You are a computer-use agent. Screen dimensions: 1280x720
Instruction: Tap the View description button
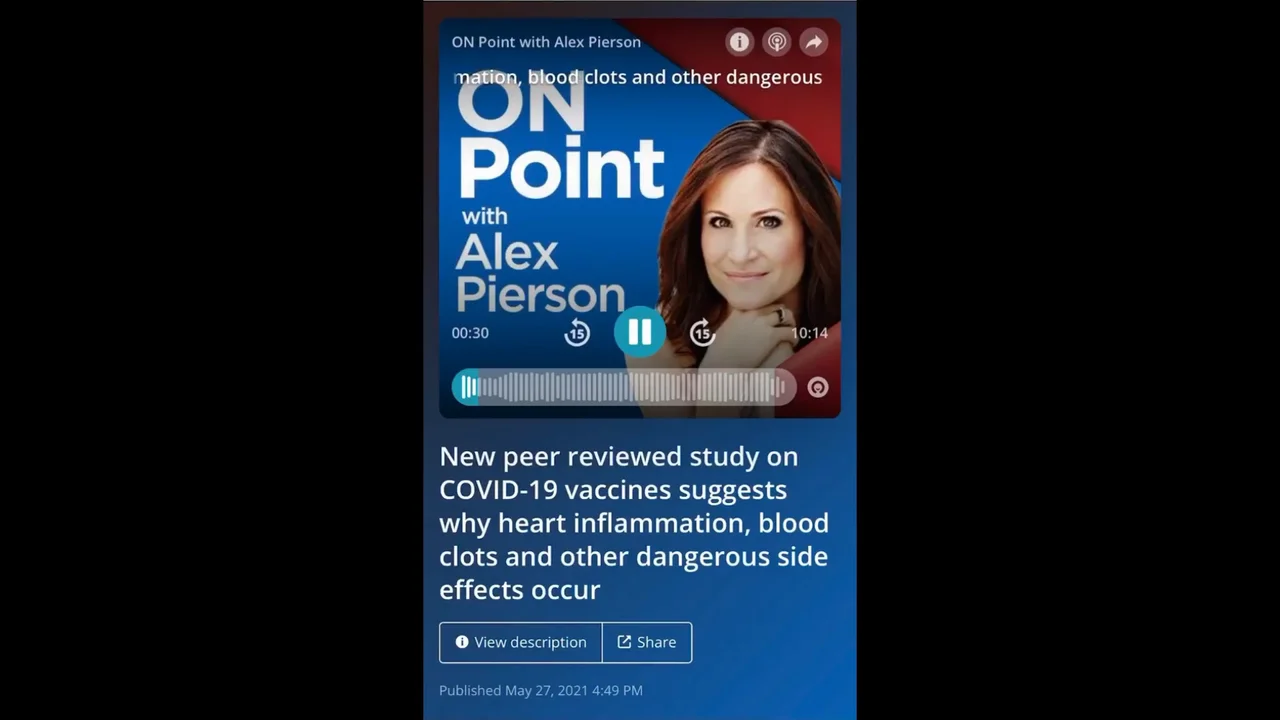521,642
